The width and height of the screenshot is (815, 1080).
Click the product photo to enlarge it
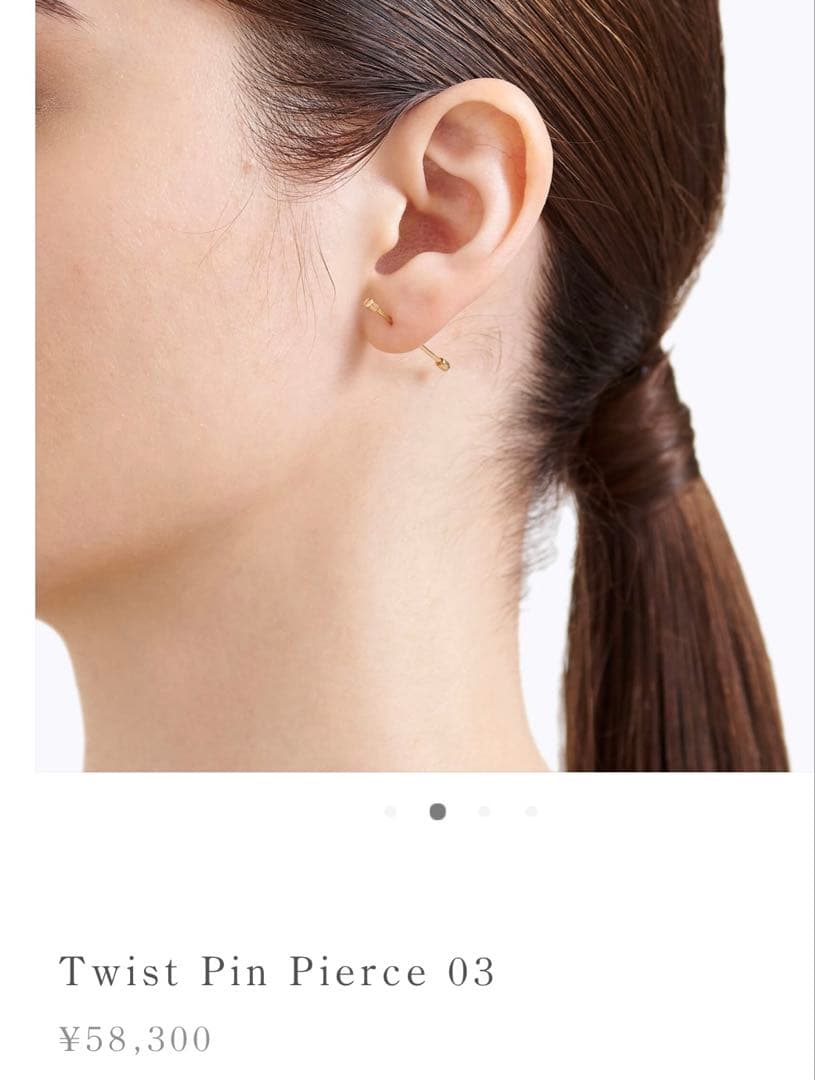pyautogui.click(x=407, y=390)
